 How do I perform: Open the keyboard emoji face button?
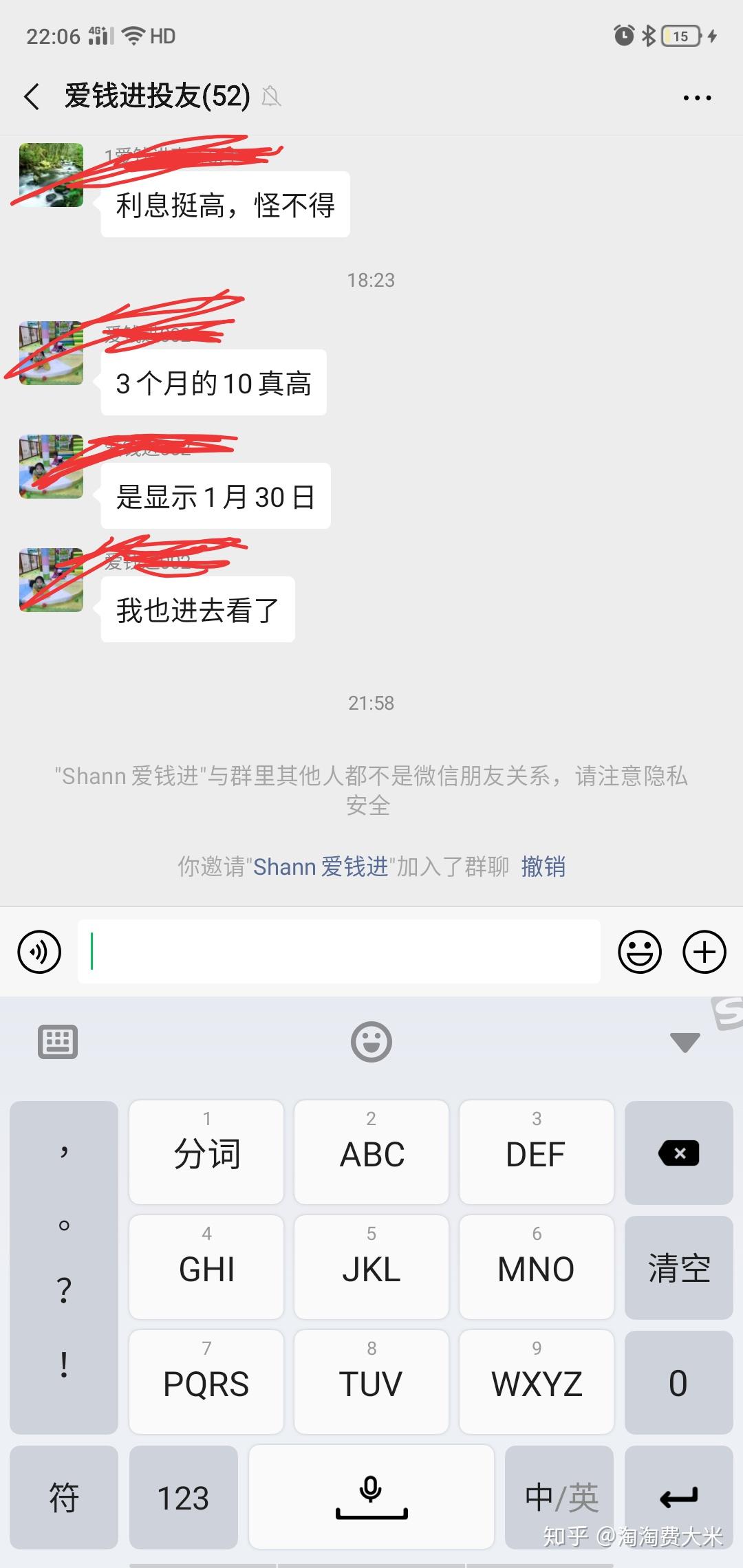pyautogui.click(x=371, y=1042)
